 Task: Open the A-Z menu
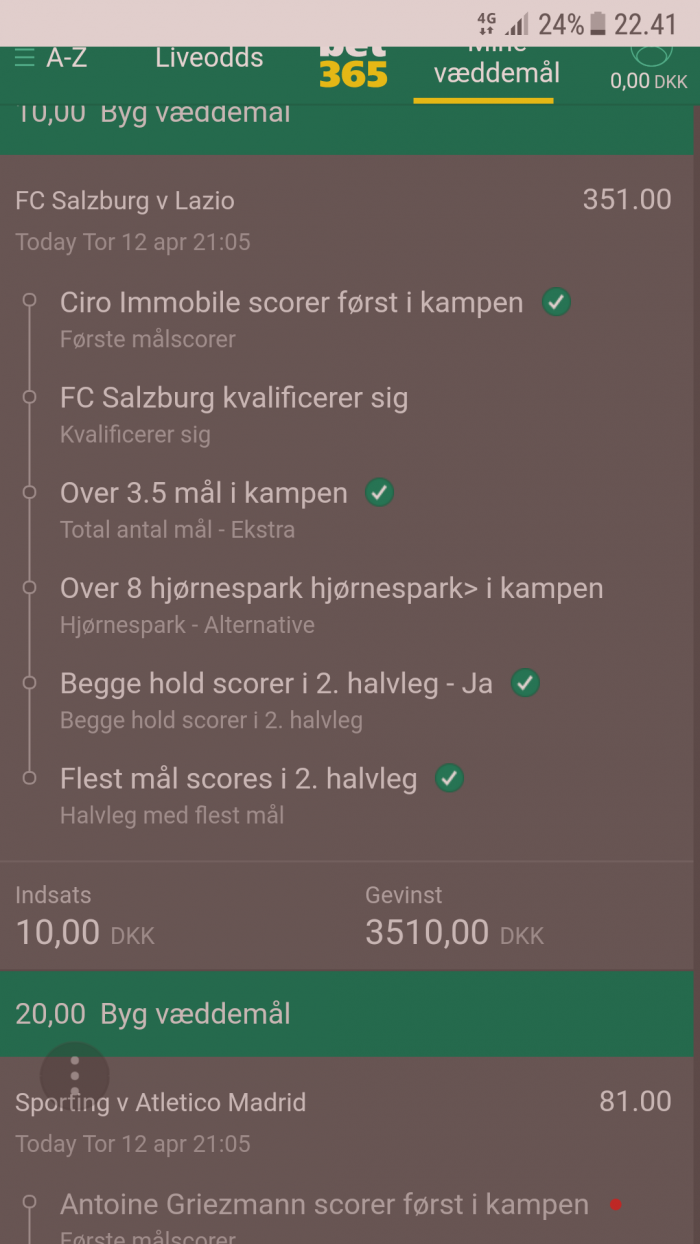pyautogui.click(x=51, y=59)
